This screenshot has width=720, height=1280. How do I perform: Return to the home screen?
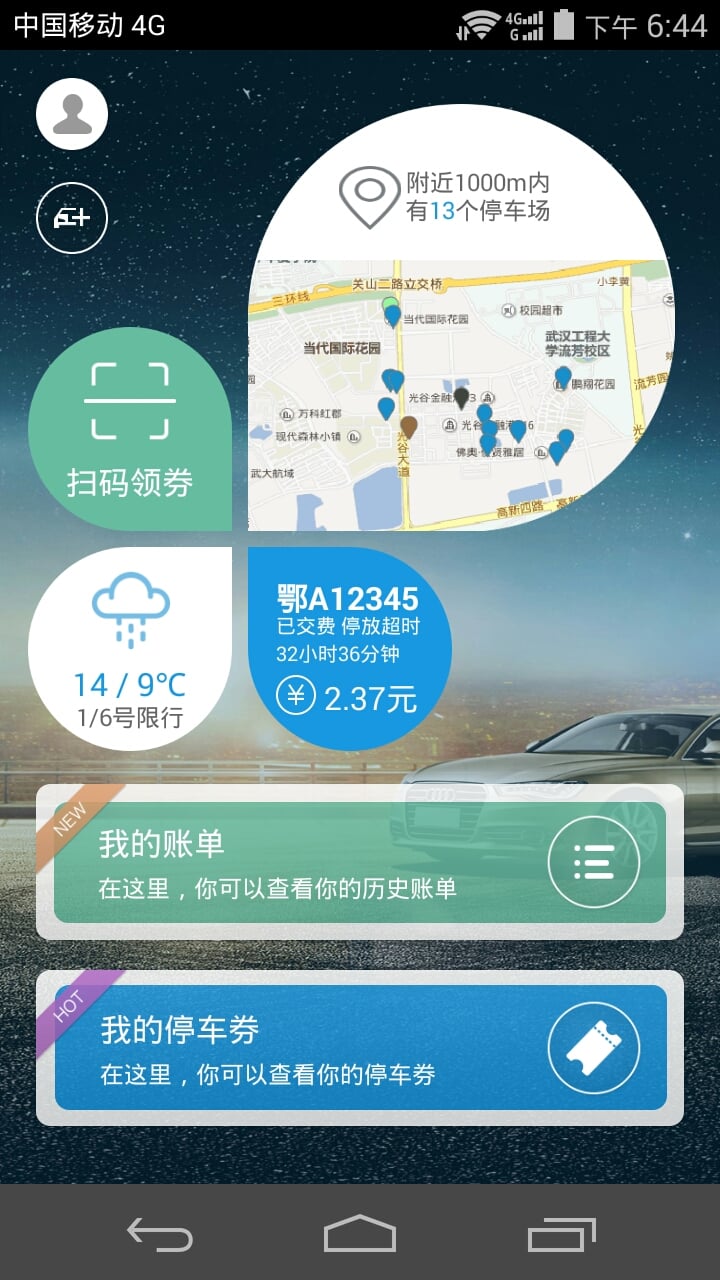tap(360, 1234)
